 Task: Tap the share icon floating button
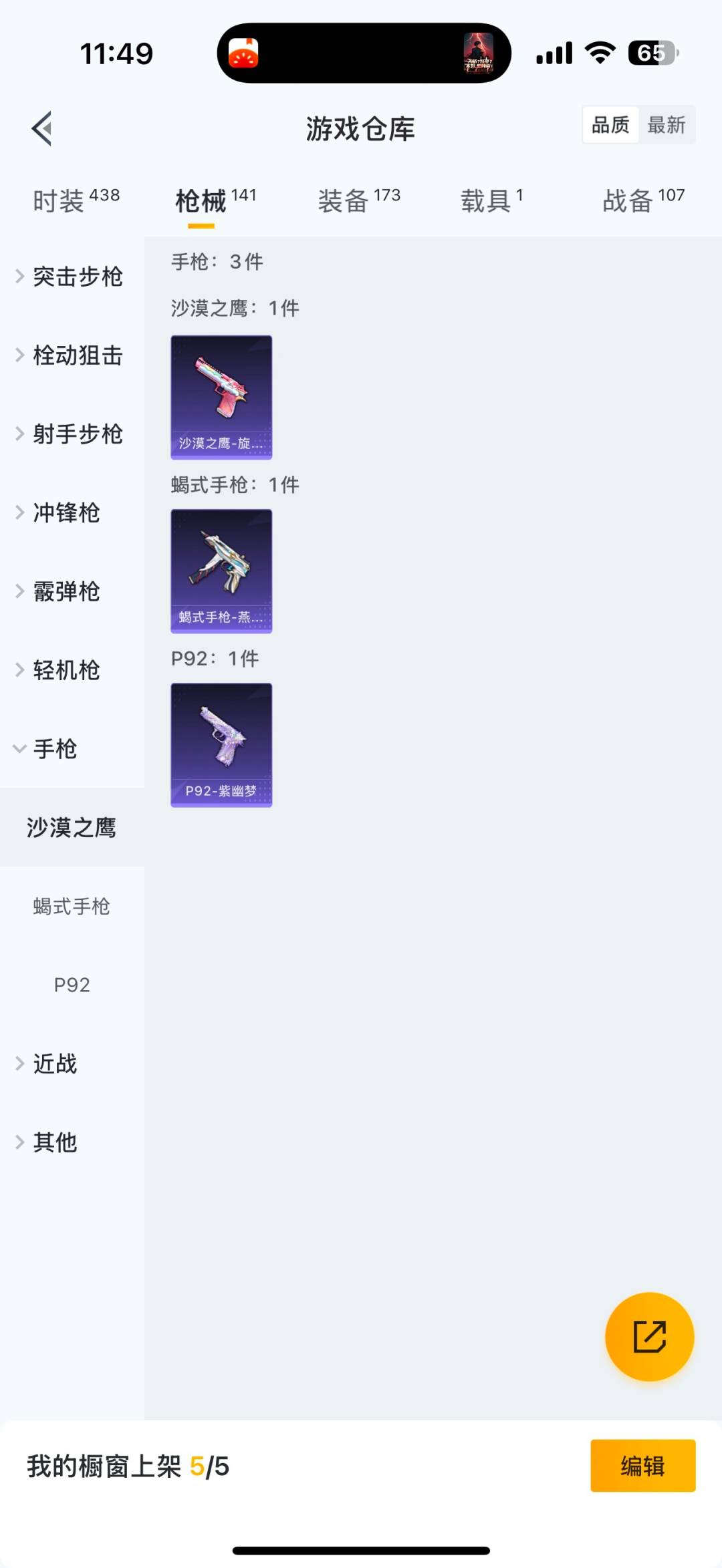pyautogui.click(x=649, y=1337)
